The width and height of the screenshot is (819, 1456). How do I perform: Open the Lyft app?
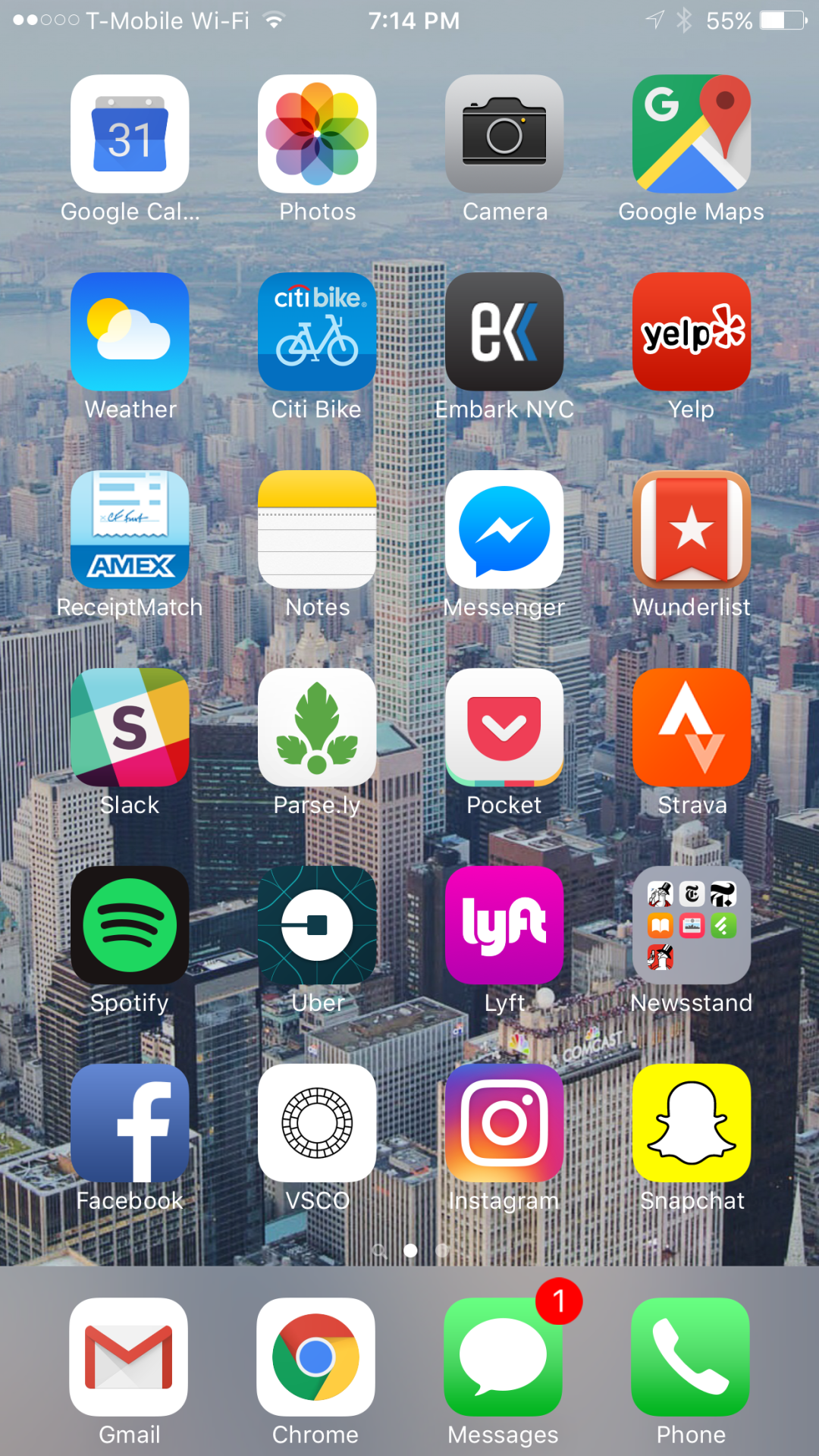tap(504, 924)
